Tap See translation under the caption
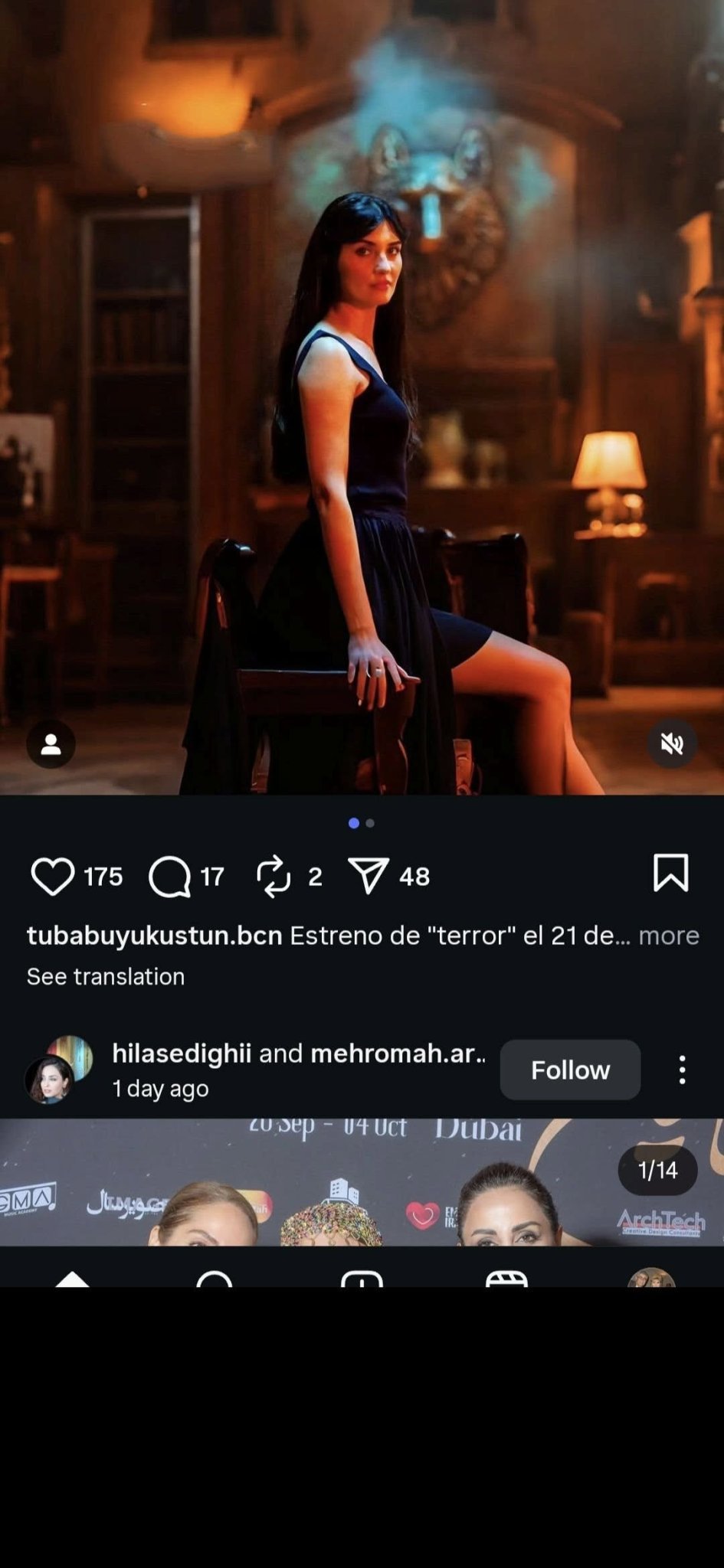This screenshot has width=724, height=1568. pyautogui.click(x=106, y=976)
